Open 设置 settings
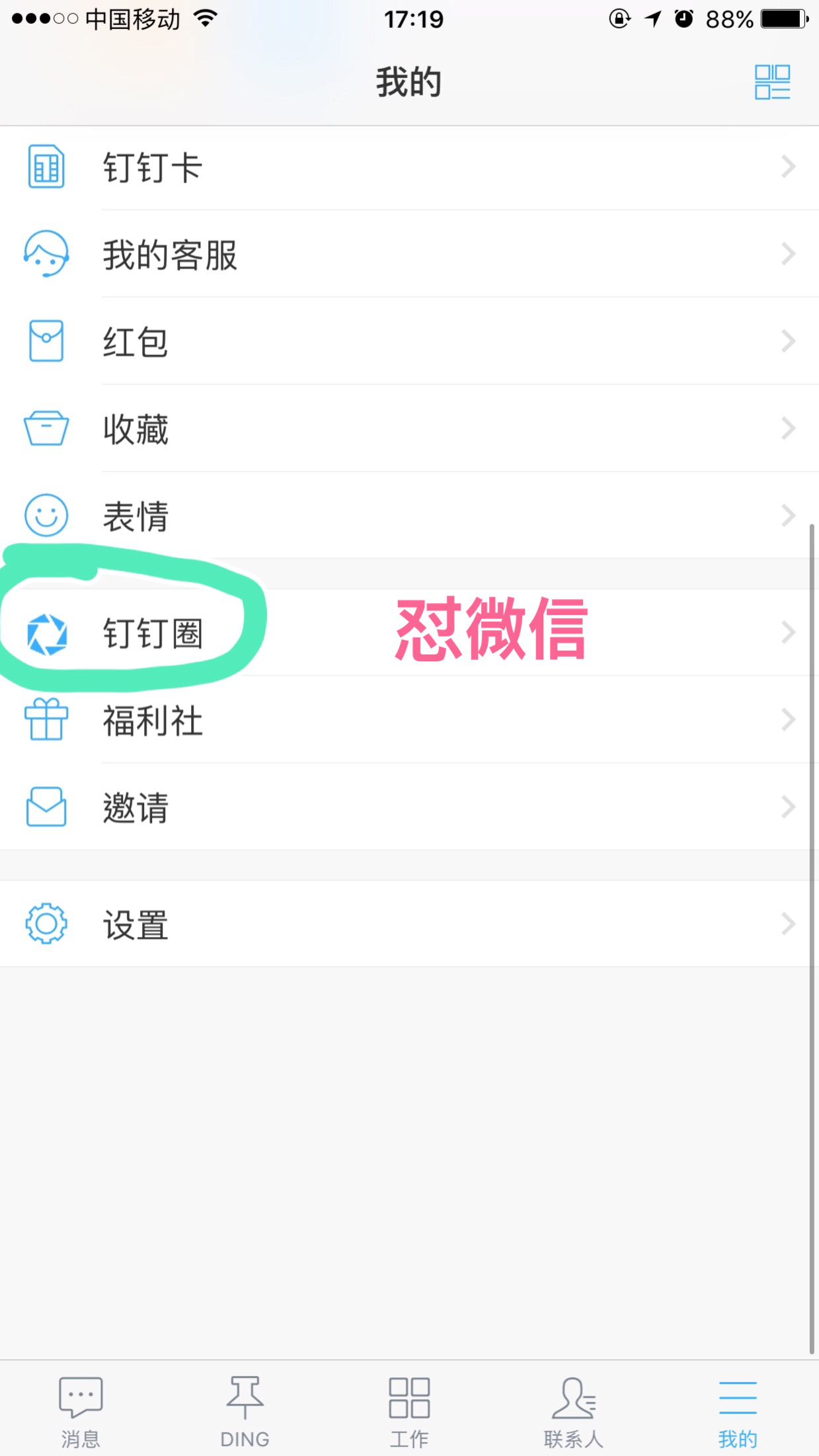819x1456 pixels. (409, 924)
